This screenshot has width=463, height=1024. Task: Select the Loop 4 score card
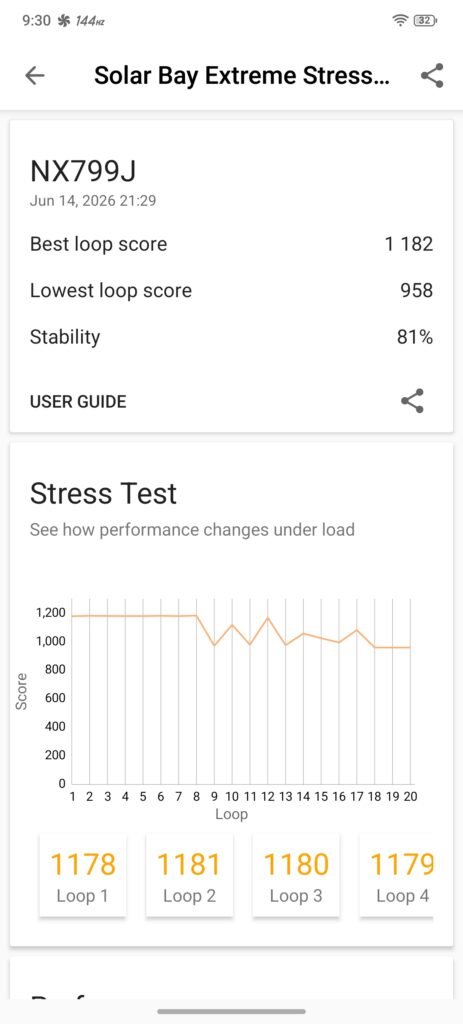point(396,876)
